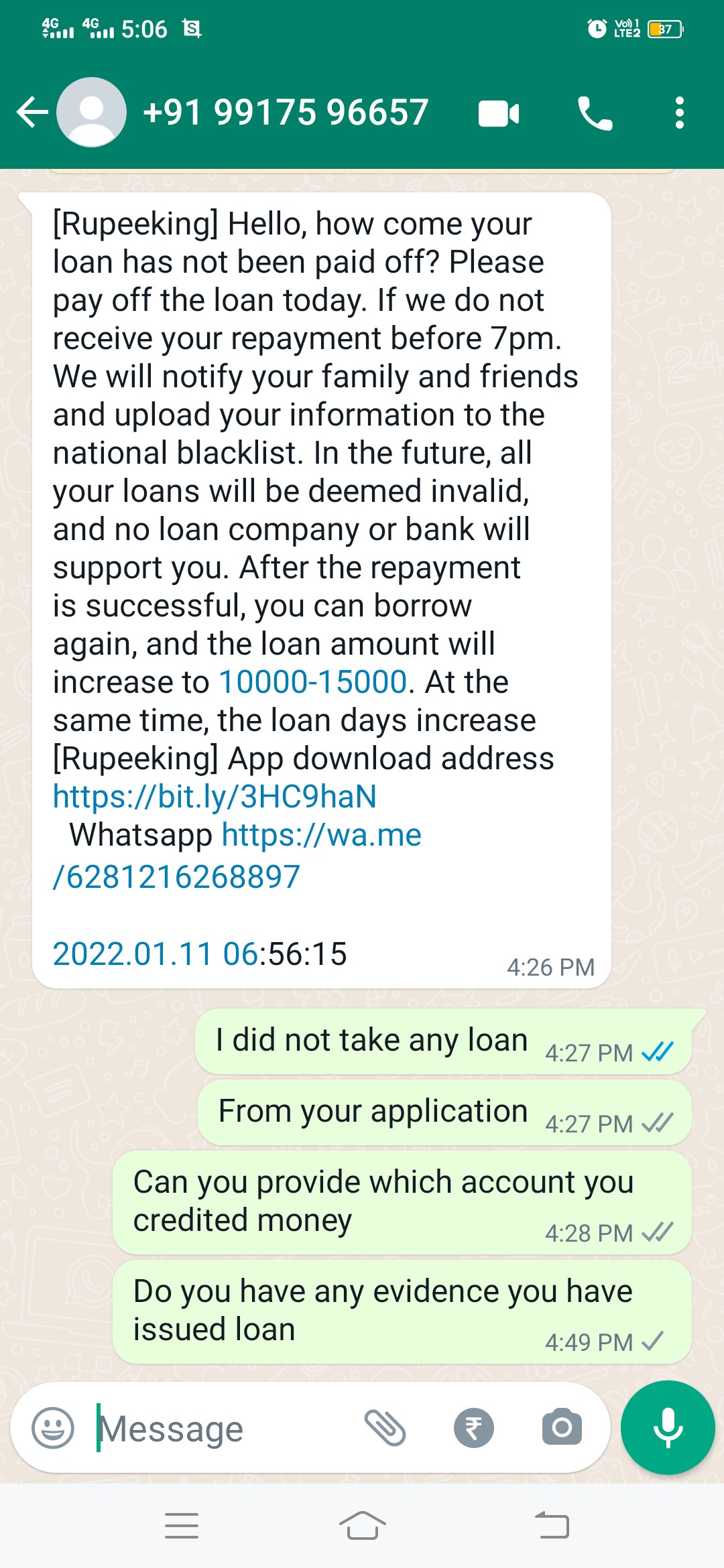This screenshot has height=1568, width=724.
Task: Start a voice call
Action: pos(595,113)
